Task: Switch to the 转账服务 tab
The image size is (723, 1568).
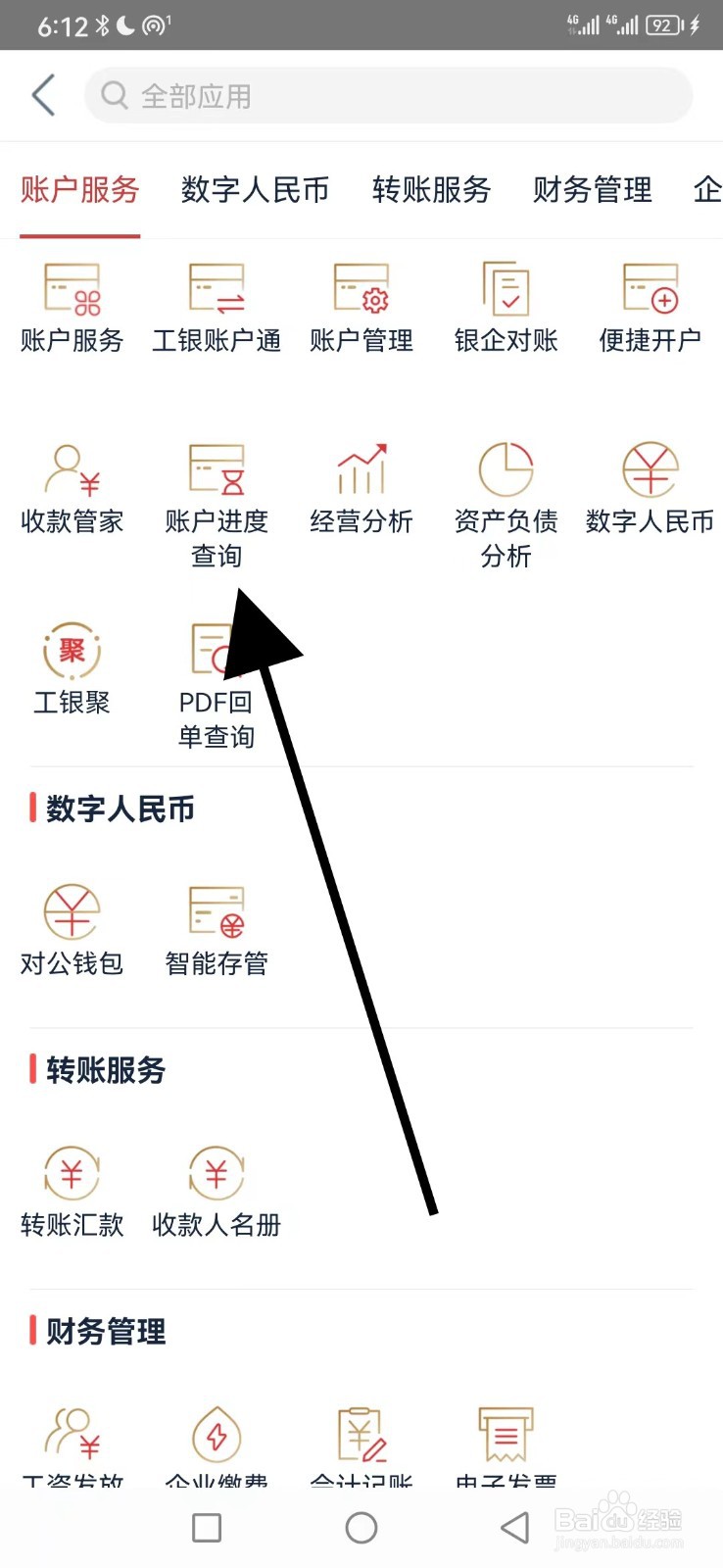Action: point(431,191)
